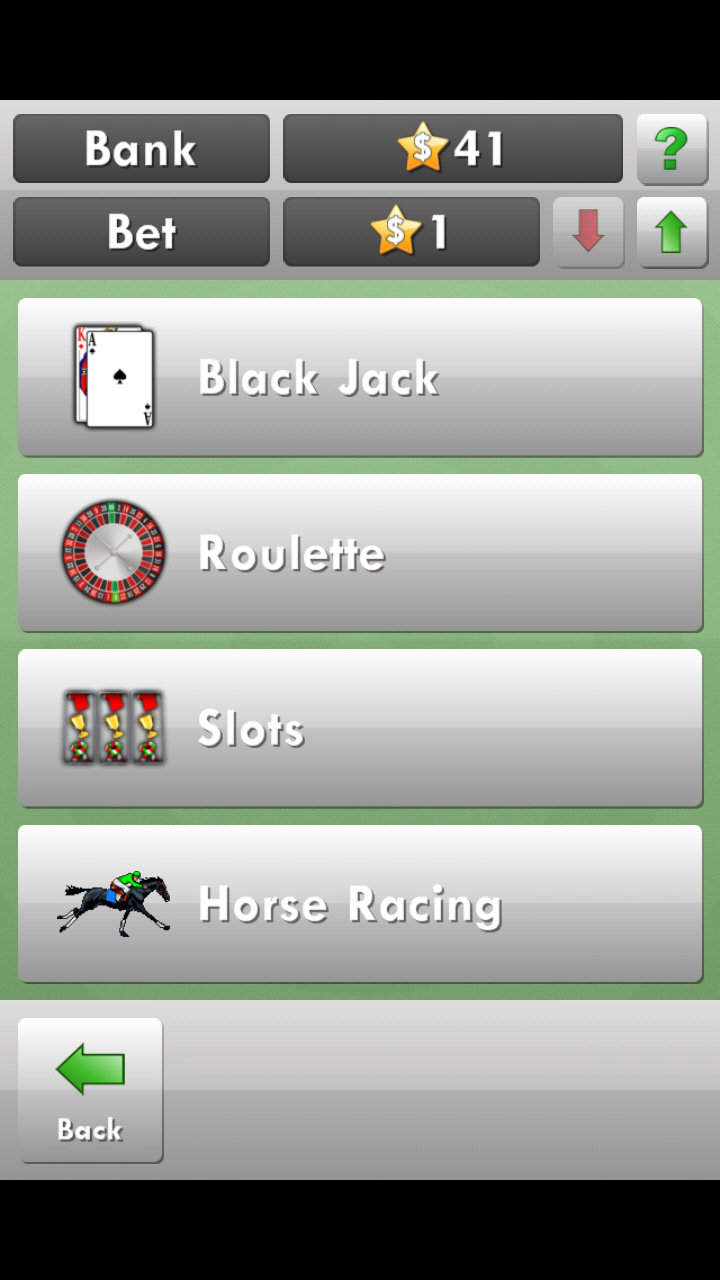The height and width of the screenshot is (1280, 720).
Task: Start the Black Jack game
Action: (360, 377)
